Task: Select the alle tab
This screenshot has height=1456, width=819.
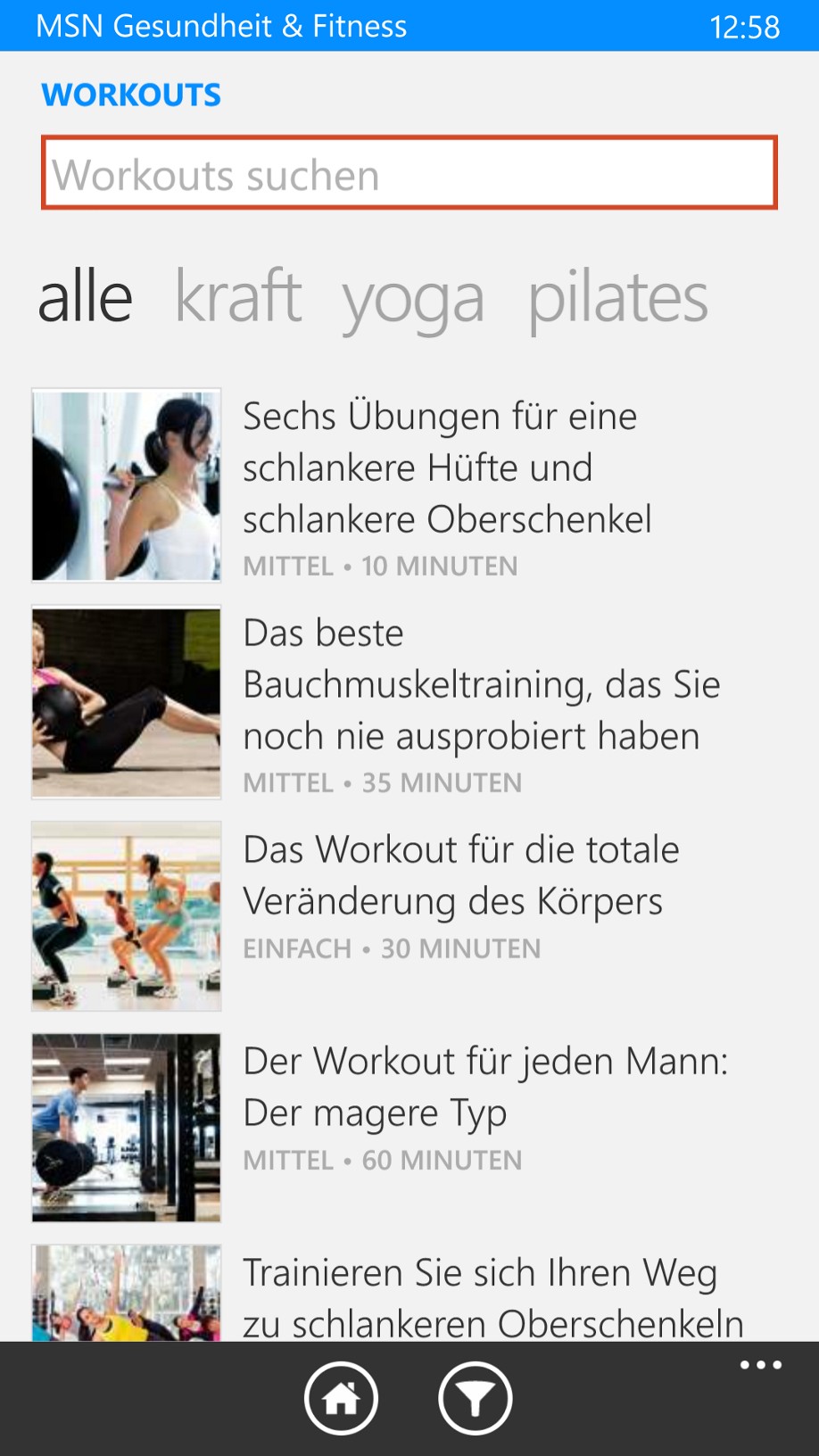Action: click(x=85, y=297)
